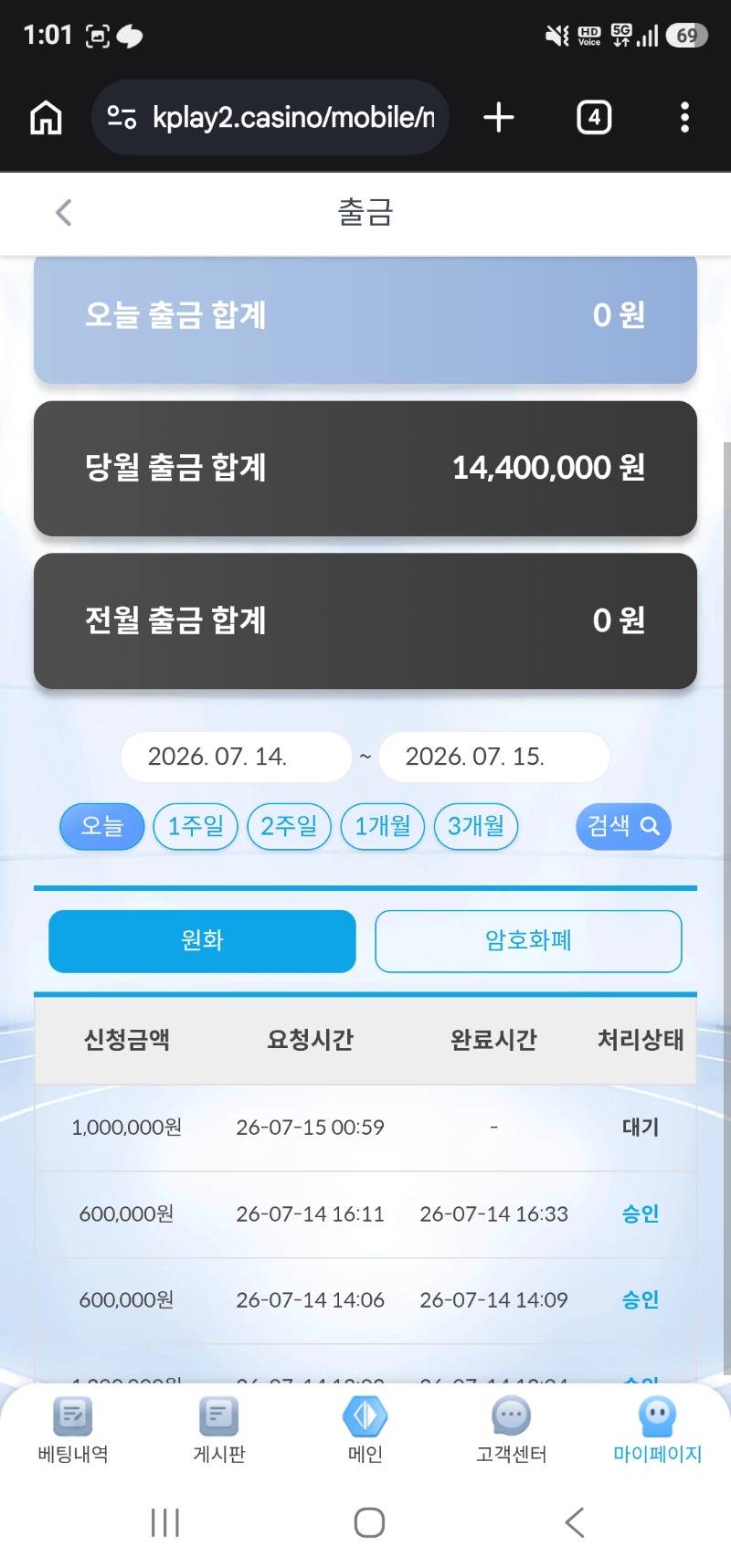Open the browser home page
731x1568 pixels.
coord(46,117)
